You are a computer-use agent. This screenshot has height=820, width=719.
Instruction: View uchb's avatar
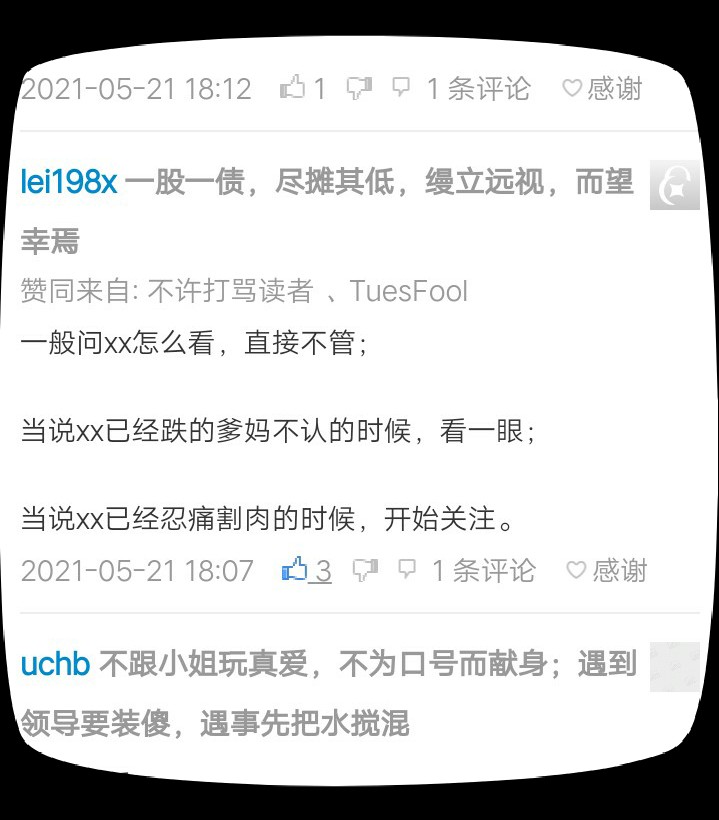(674, 667)
